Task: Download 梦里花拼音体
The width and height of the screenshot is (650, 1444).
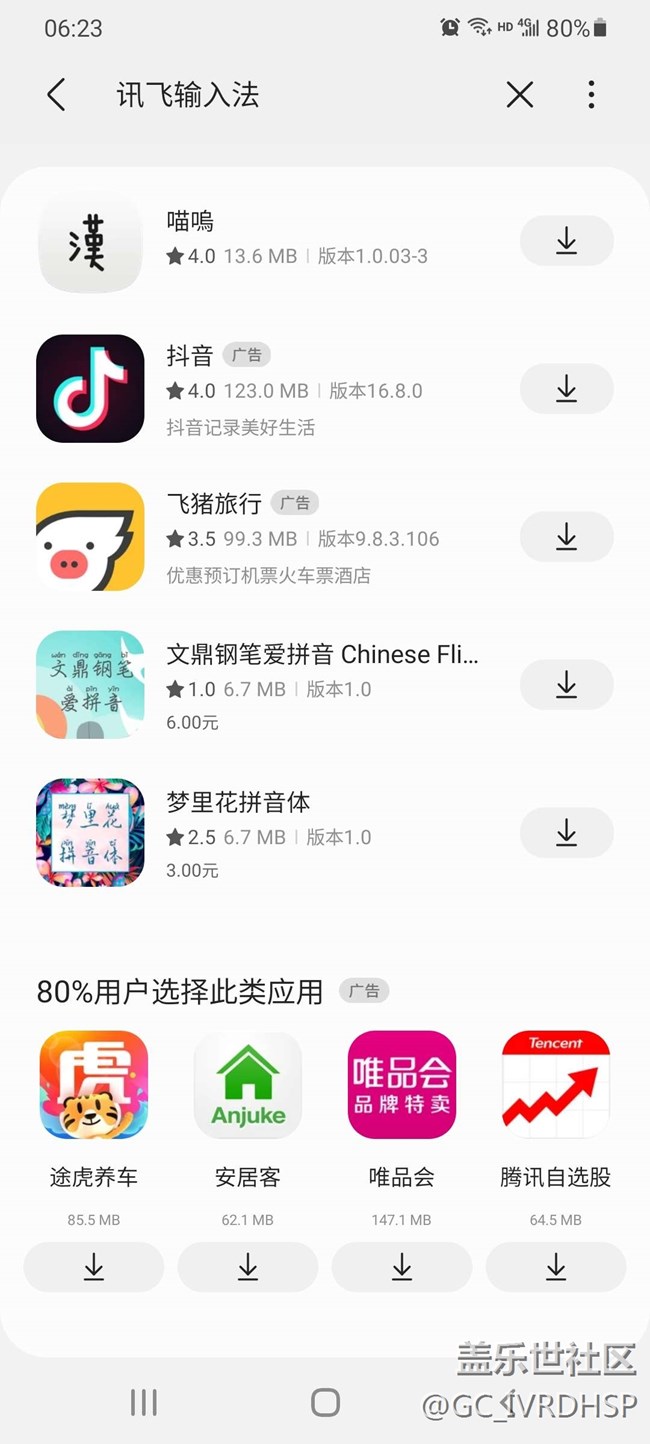Action: pos(566,832)
